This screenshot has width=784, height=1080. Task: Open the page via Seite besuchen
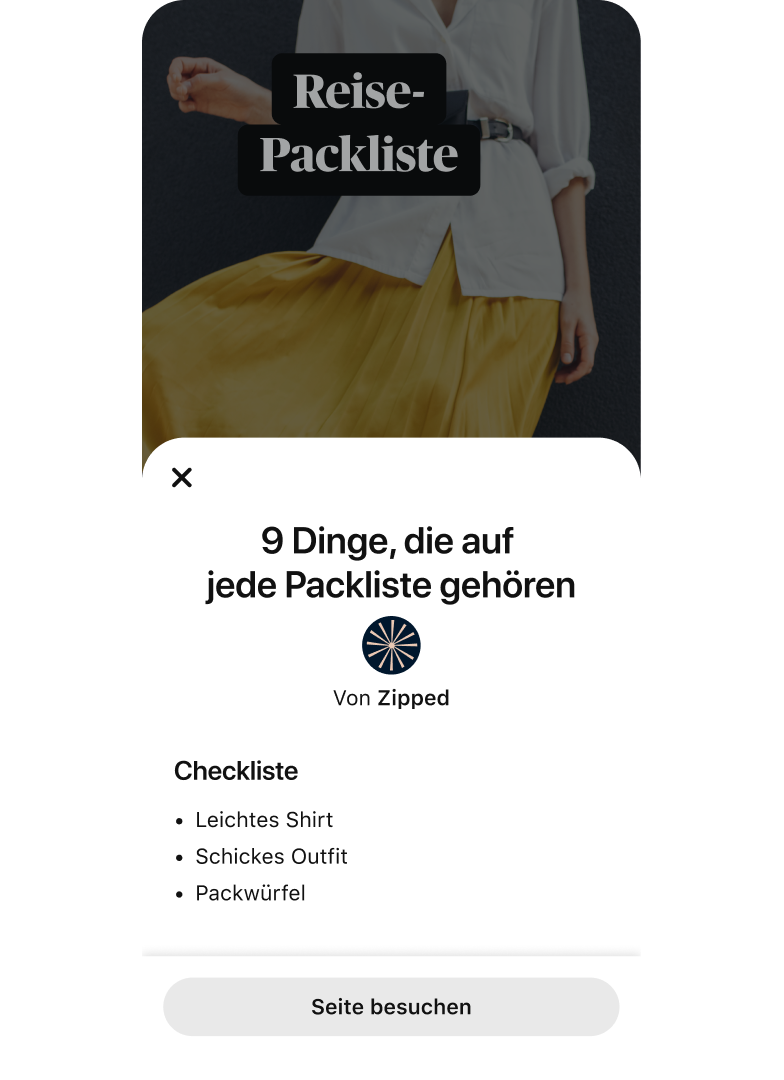point(391,1007)
